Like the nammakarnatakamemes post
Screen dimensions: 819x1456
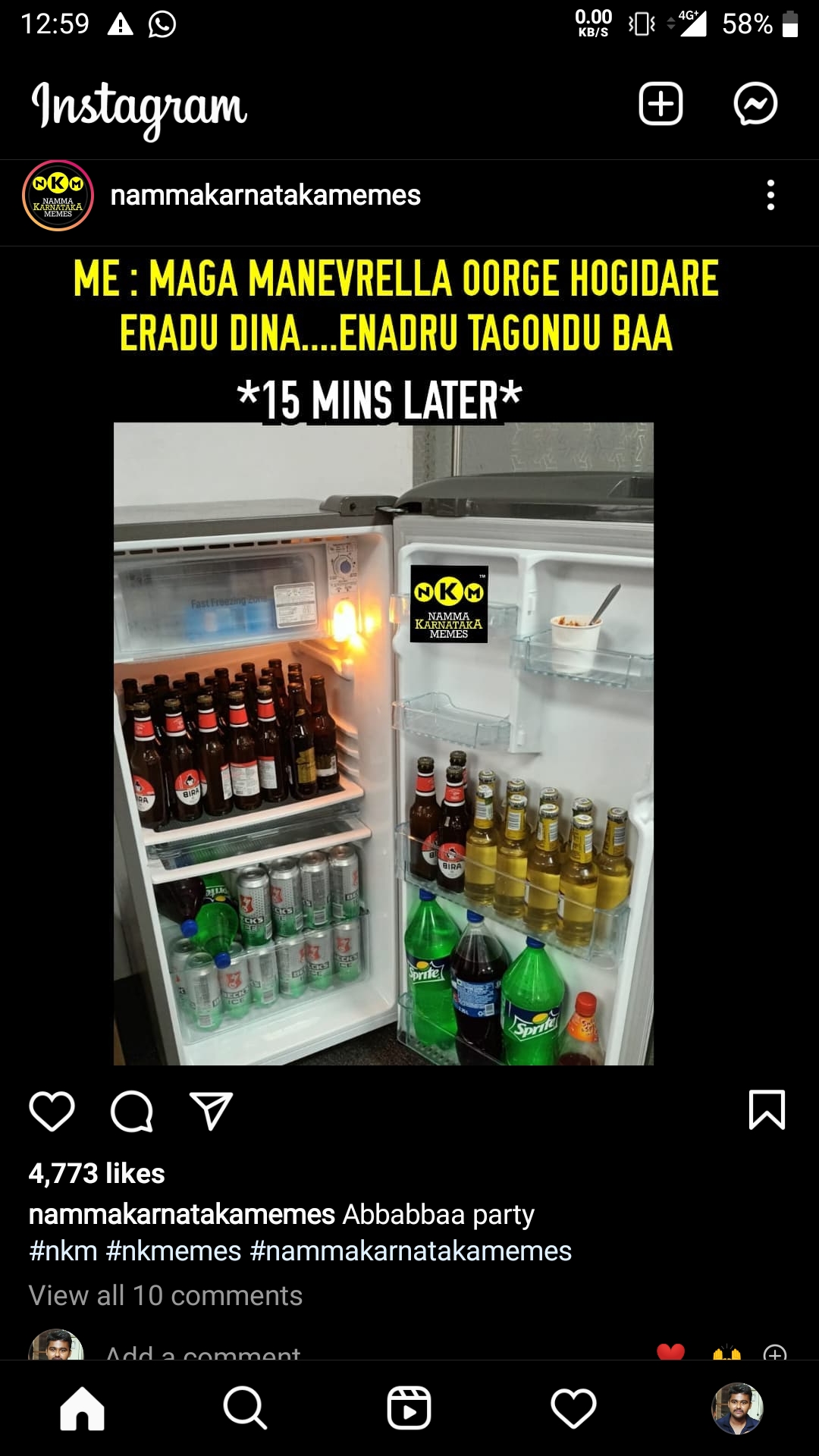[52, 1112]
